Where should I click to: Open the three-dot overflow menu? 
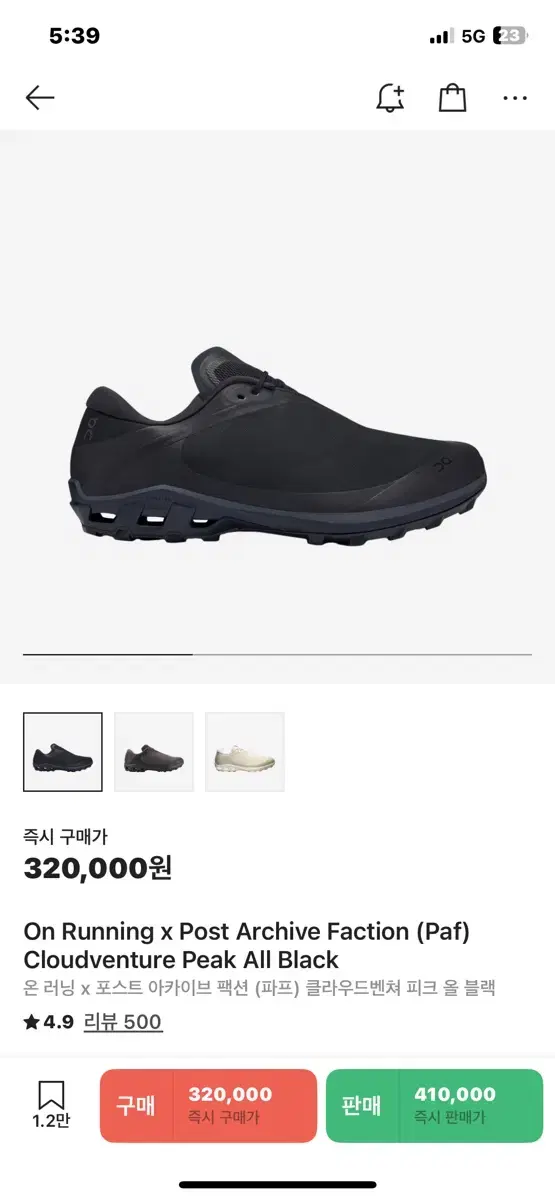[515, 98]
